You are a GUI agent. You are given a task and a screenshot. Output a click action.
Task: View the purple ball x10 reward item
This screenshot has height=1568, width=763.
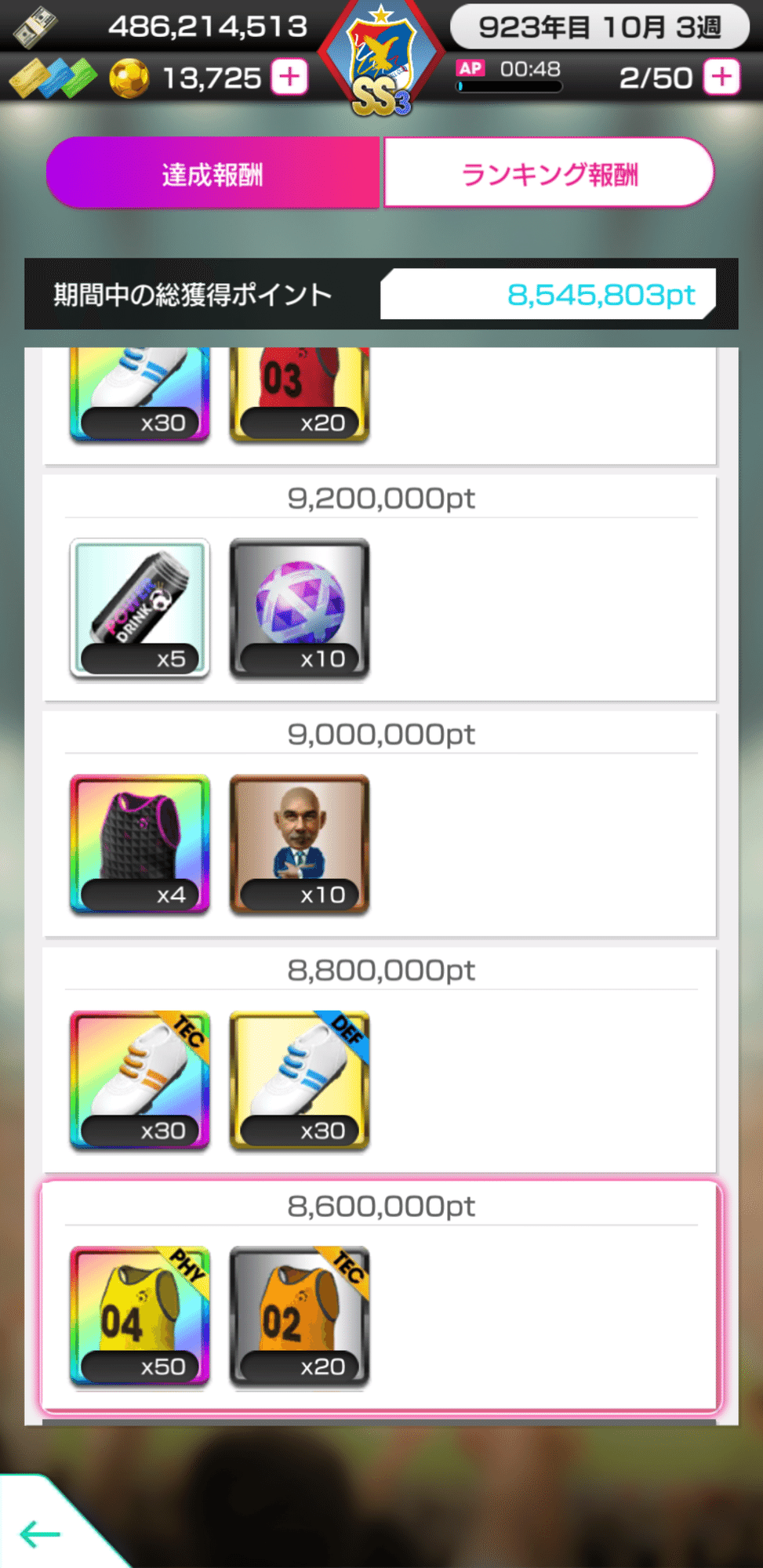300,608
